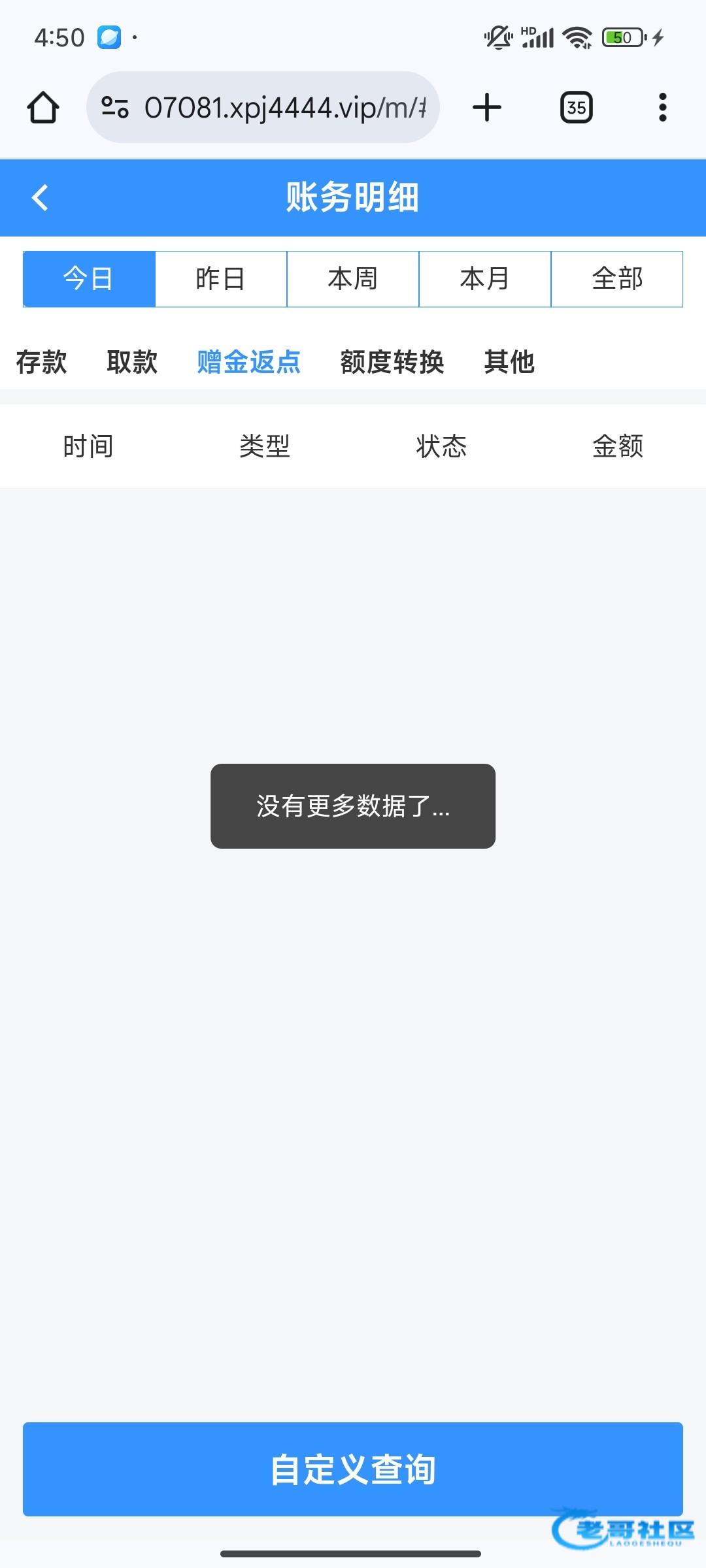Switch to 额度转换 category
This screenshot has height=1568, width=706.
pyautogui.click(x=392, y=362)
